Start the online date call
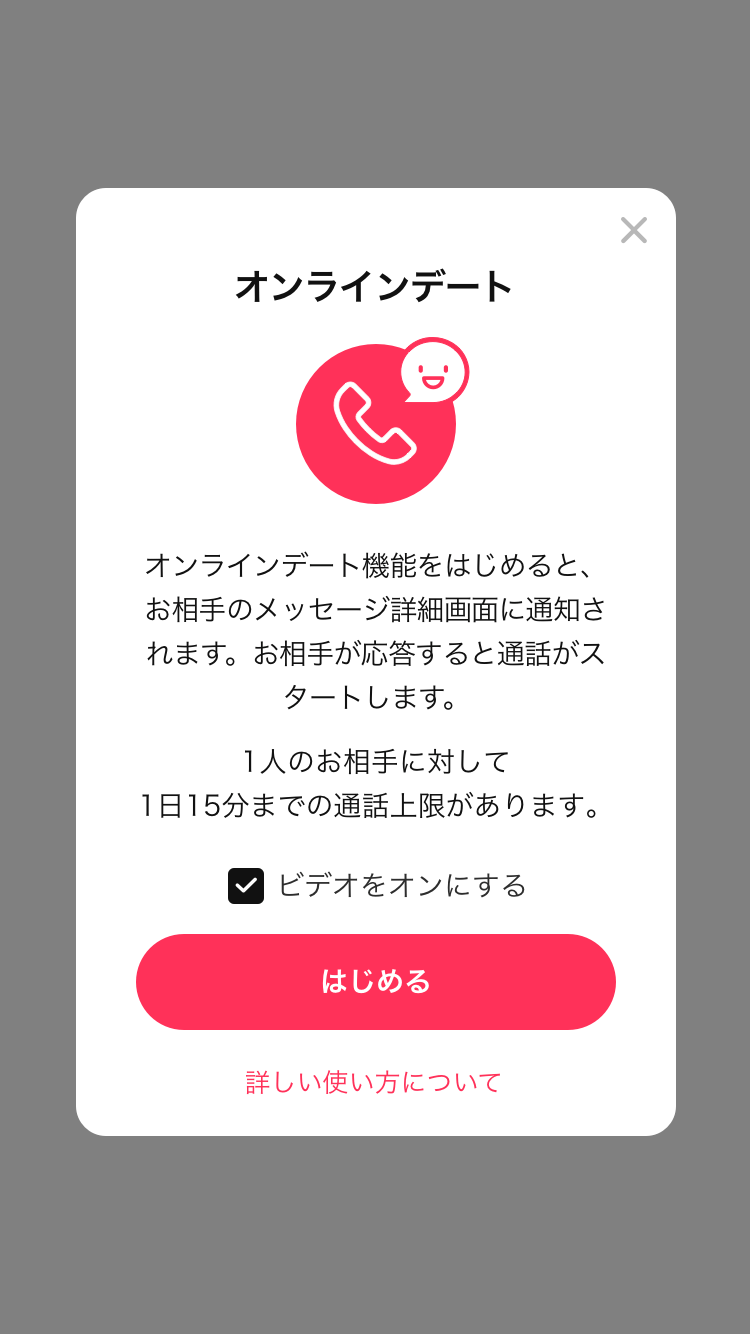 [x=376, y=982]
